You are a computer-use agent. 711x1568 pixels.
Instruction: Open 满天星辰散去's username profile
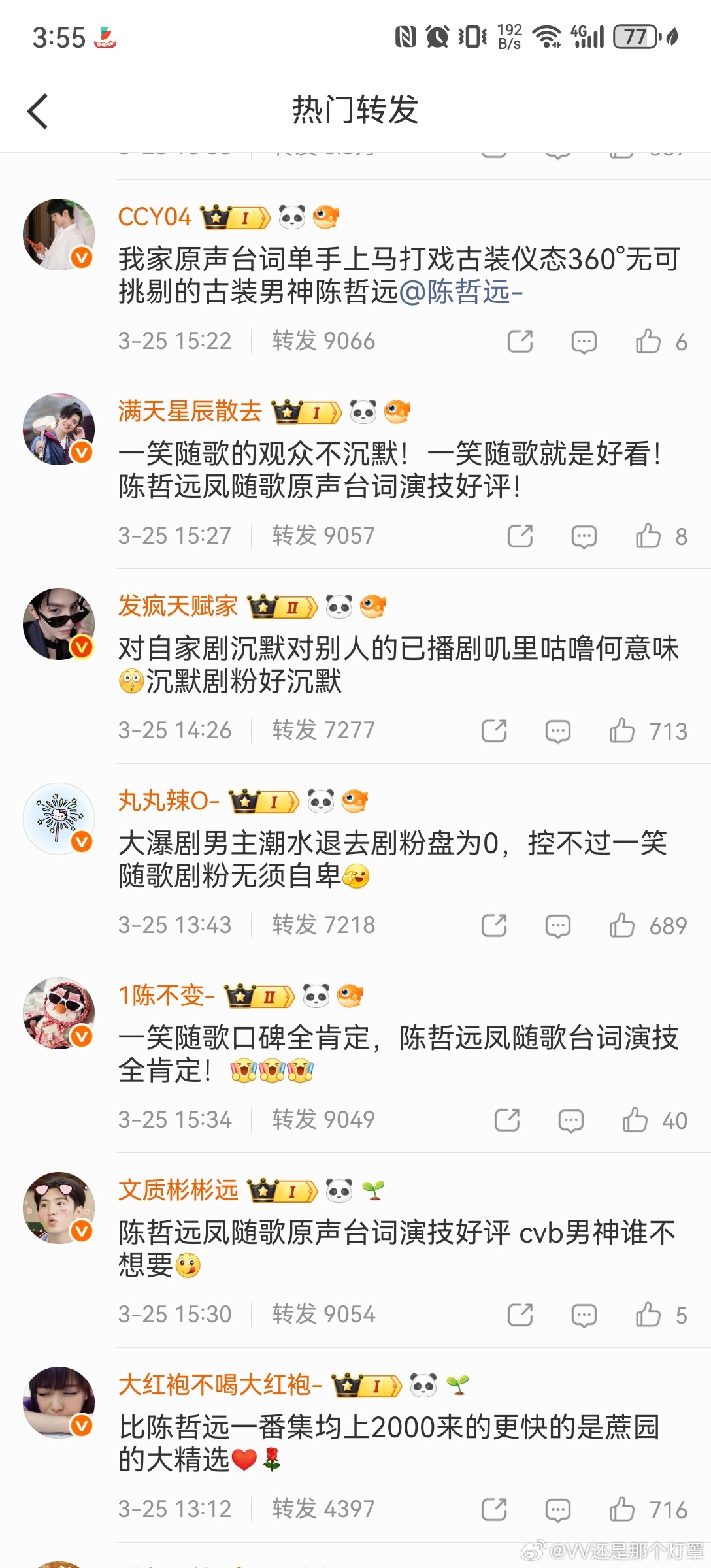[x=190, y=412]
